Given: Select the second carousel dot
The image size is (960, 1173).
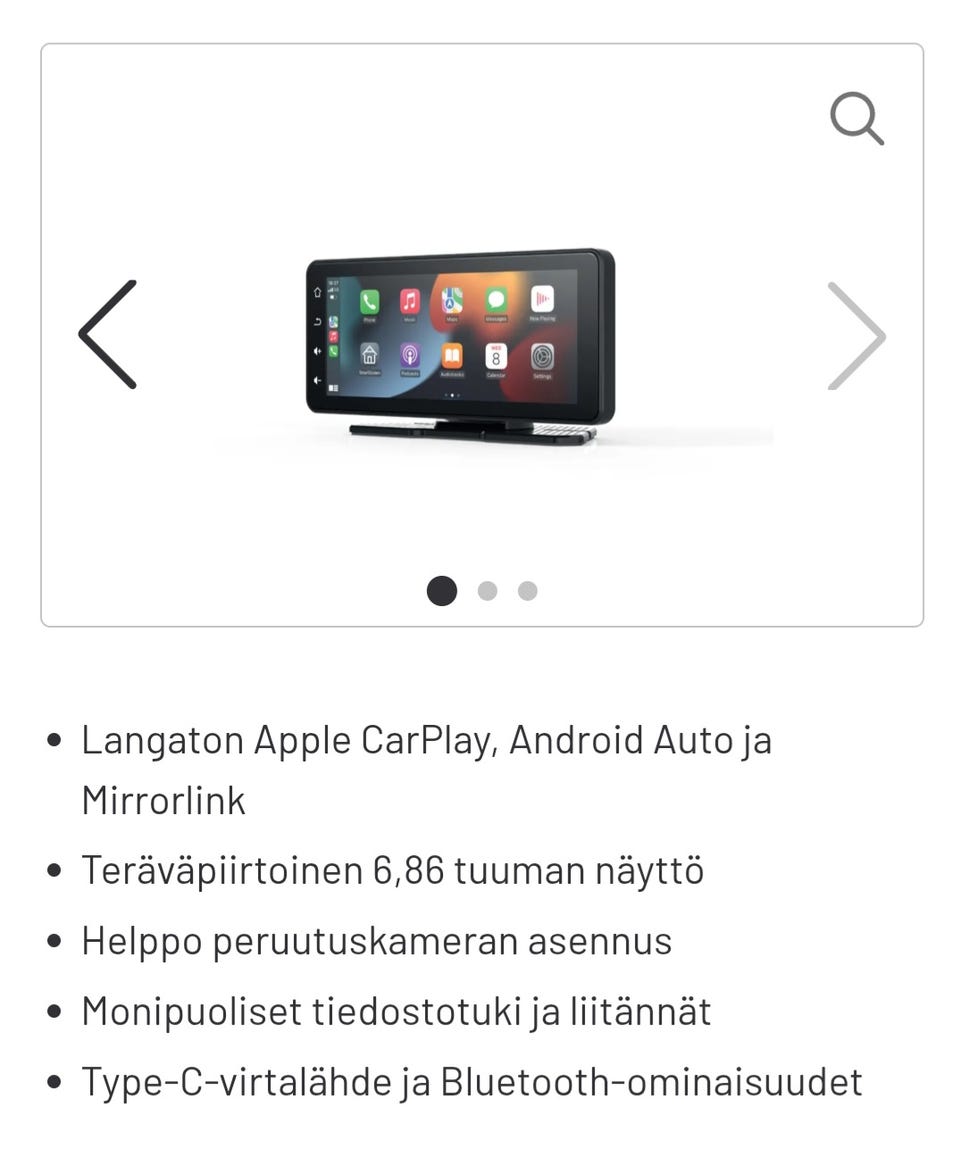Looking at the screenshot, I should click(488, 592).
